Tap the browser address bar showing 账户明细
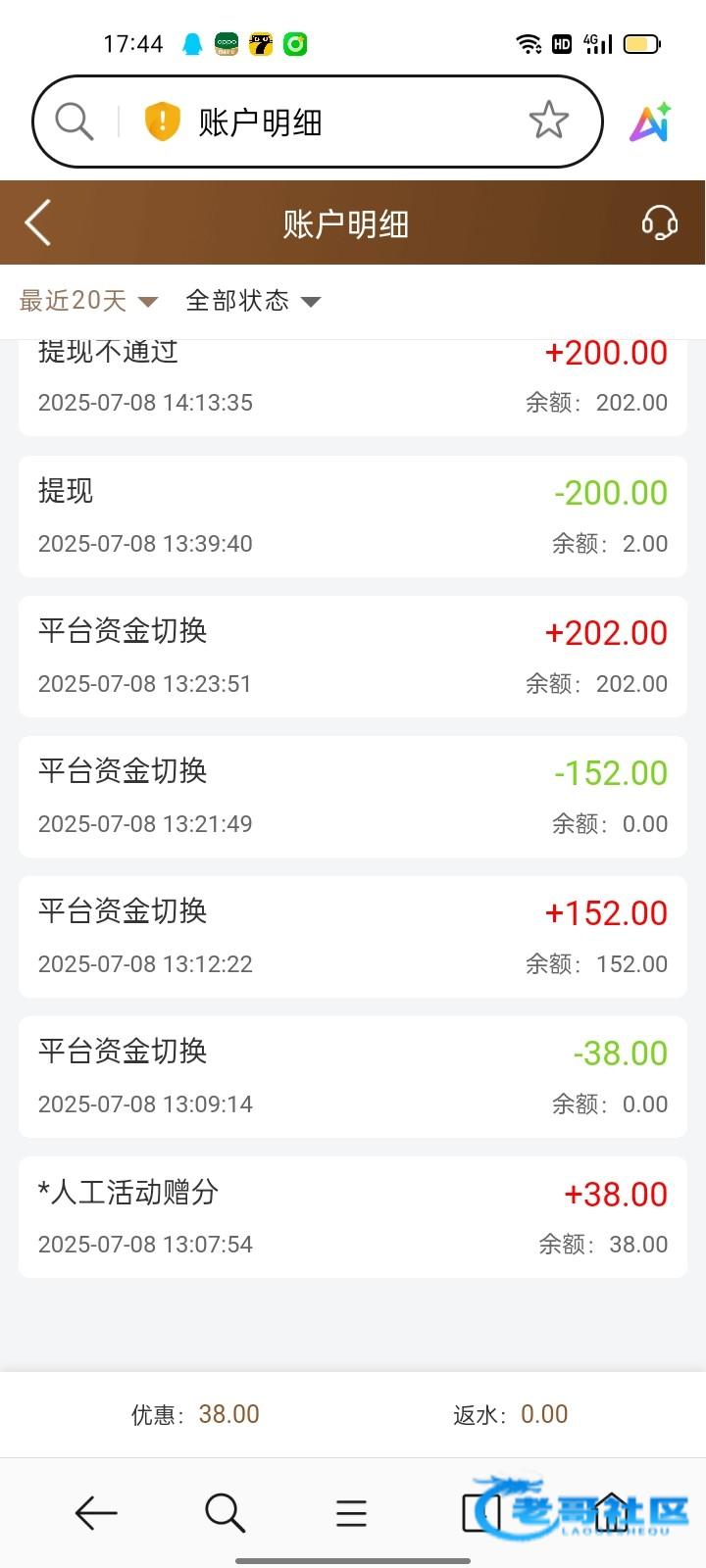Screen dimensions: 706x1568 click(333, 122)
